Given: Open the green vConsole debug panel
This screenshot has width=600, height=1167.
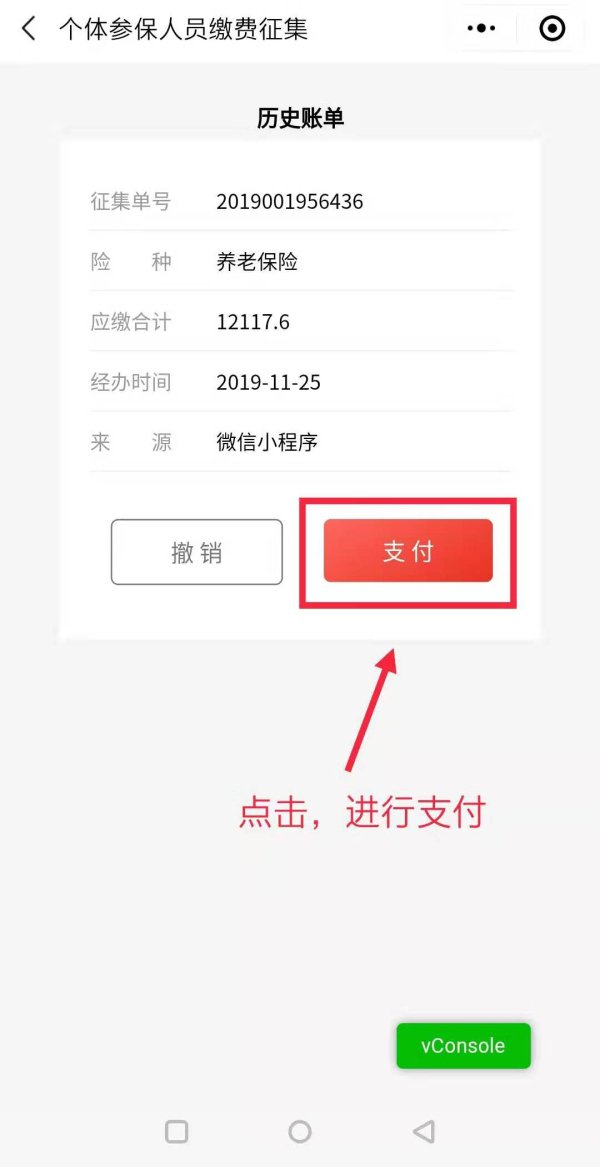Looking at the screenshot, I should pos(463,1046).
